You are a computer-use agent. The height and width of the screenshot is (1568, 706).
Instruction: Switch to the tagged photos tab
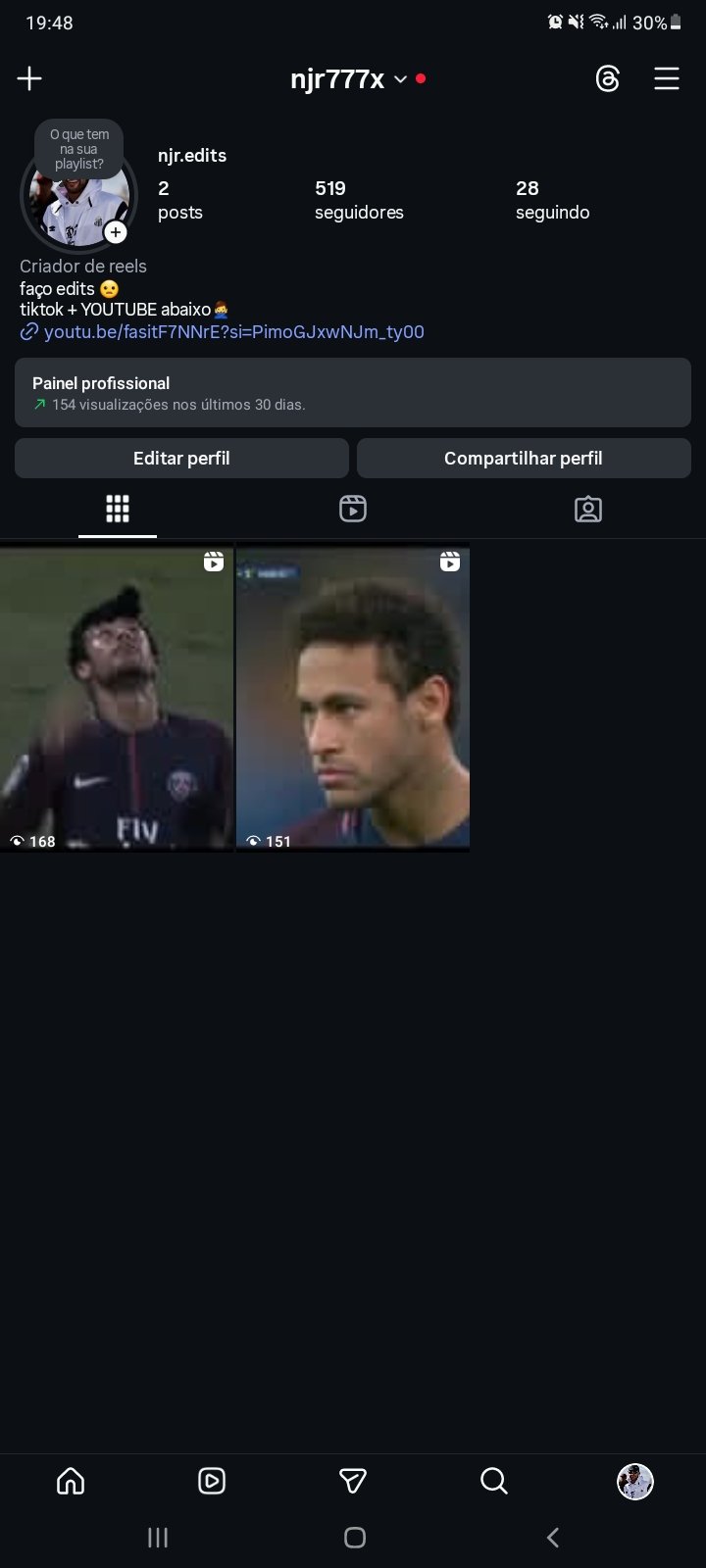point(587,509)
